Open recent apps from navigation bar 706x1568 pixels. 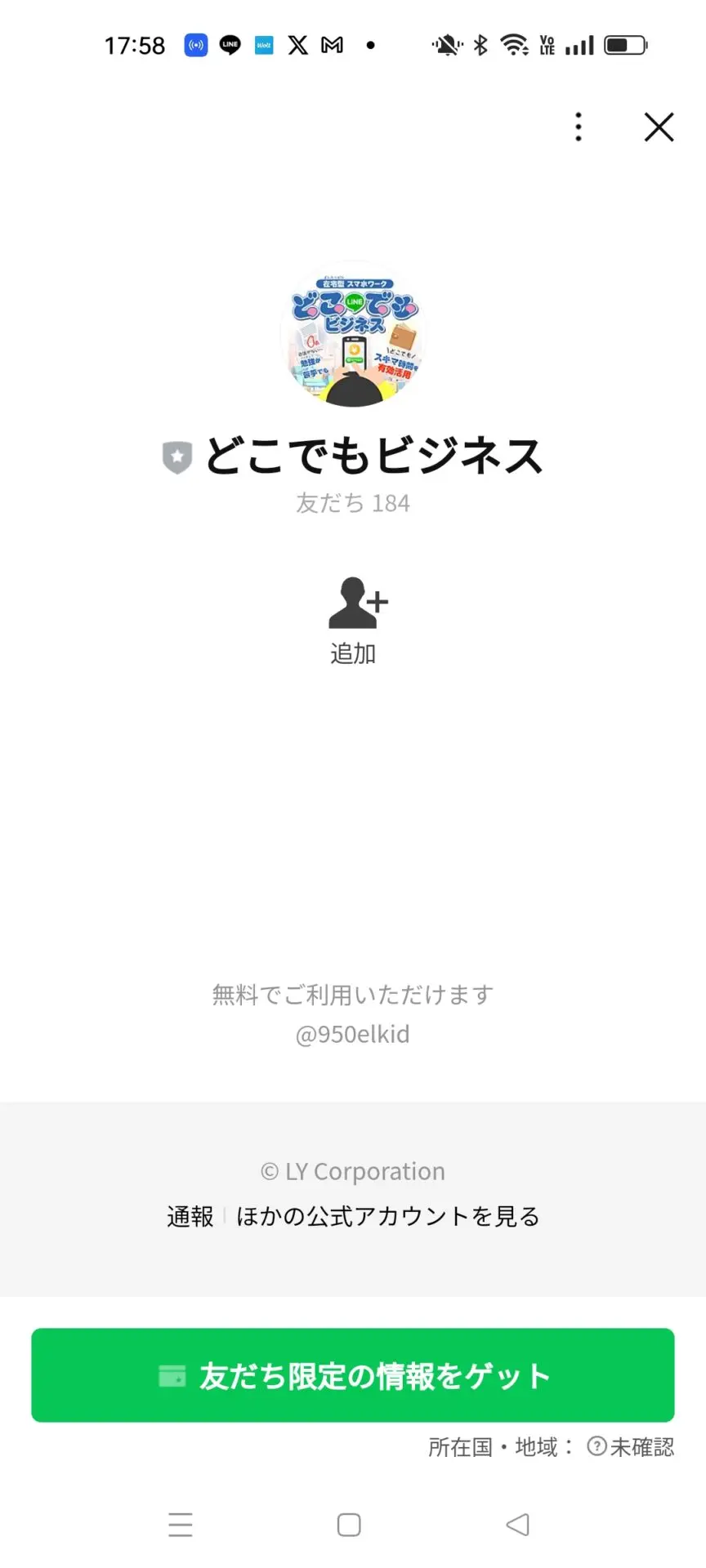[181, 1525]
